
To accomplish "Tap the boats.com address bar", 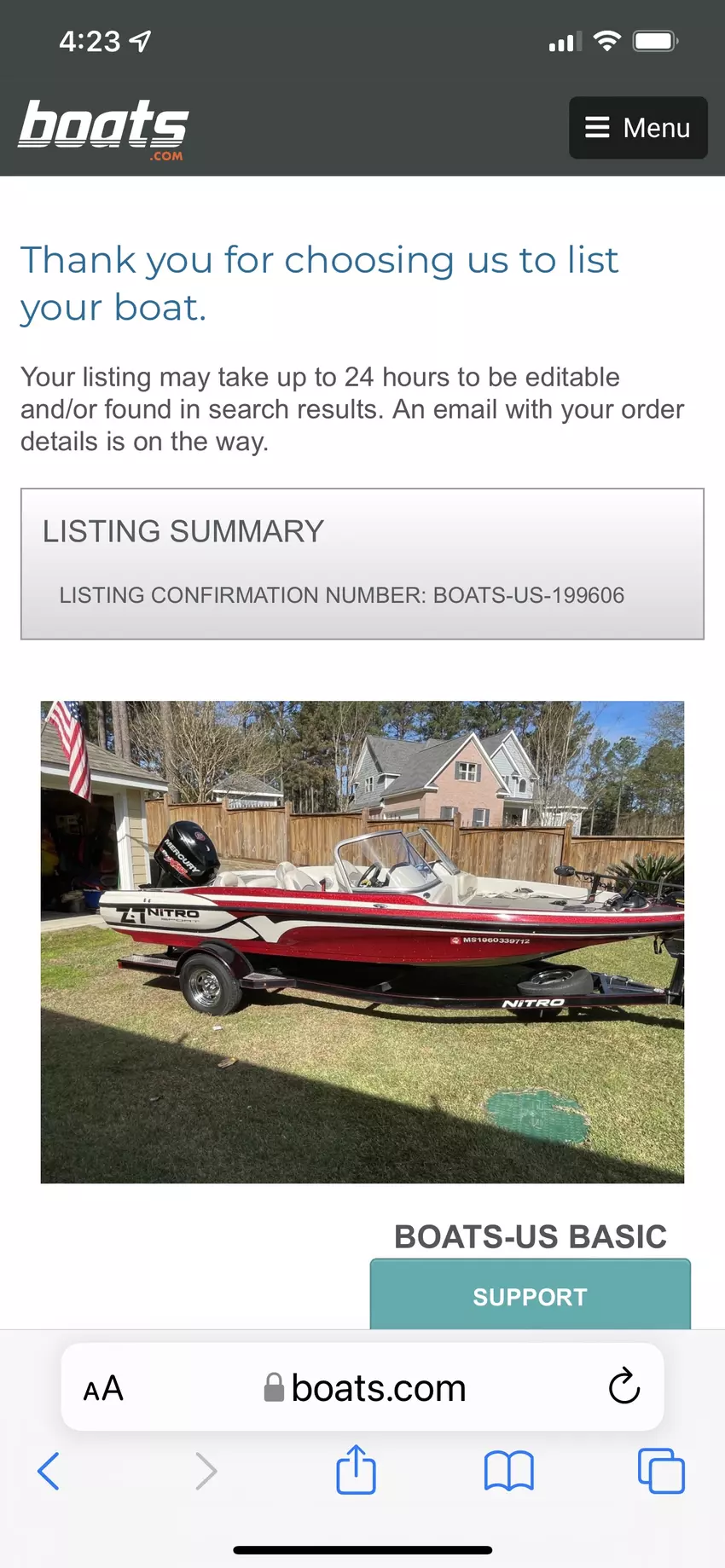I will click(x=367, y=1389).
